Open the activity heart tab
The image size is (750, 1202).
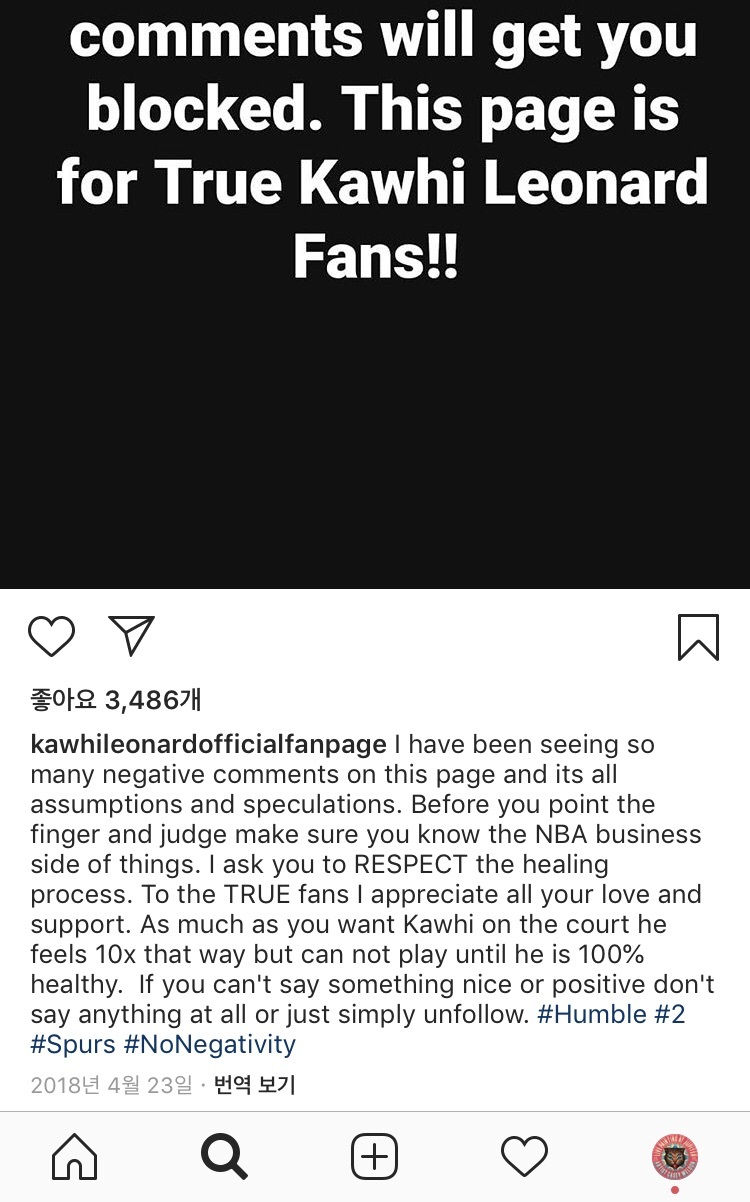(524, 1158)
